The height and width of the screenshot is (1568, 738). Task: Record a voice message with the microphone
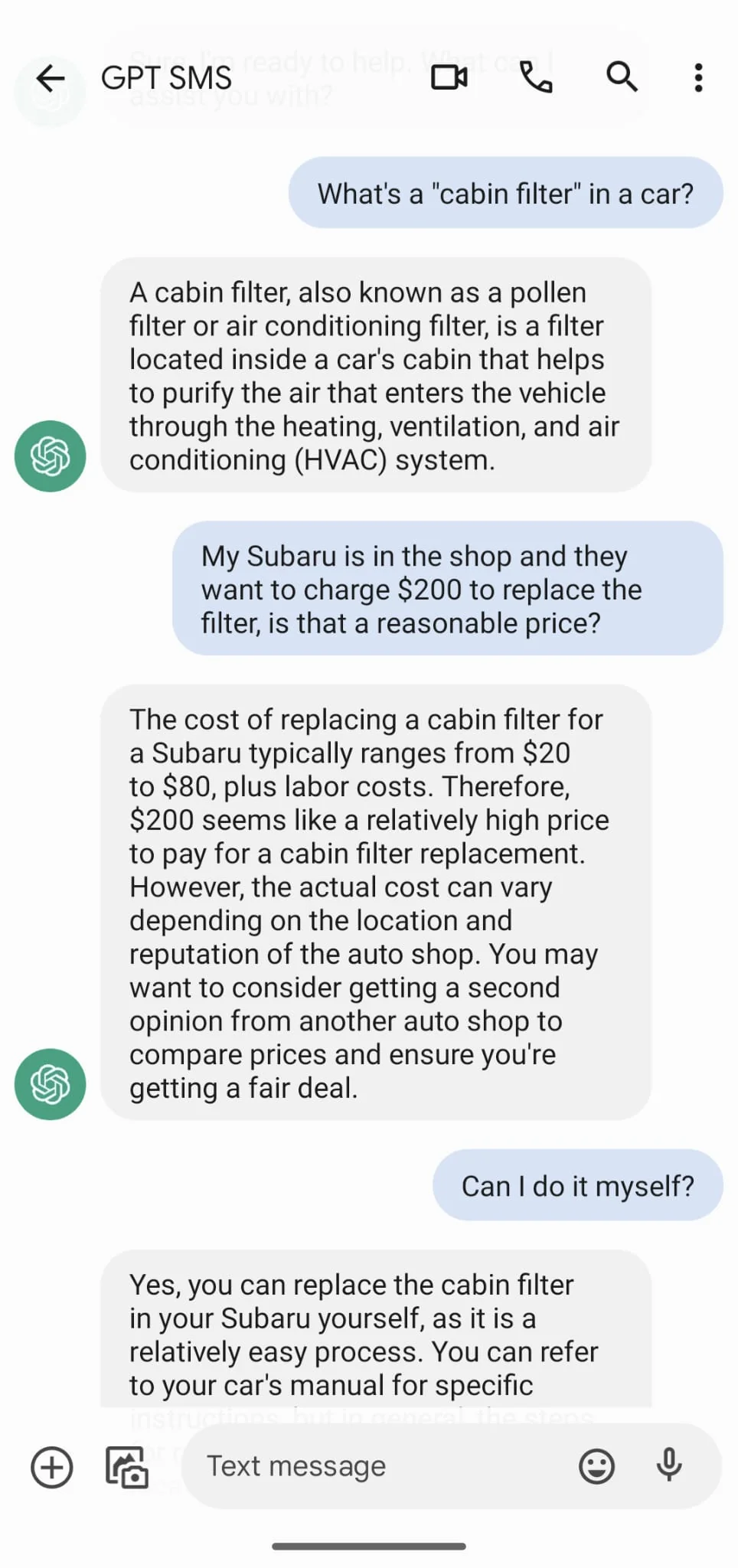[x=668, y=1465]
